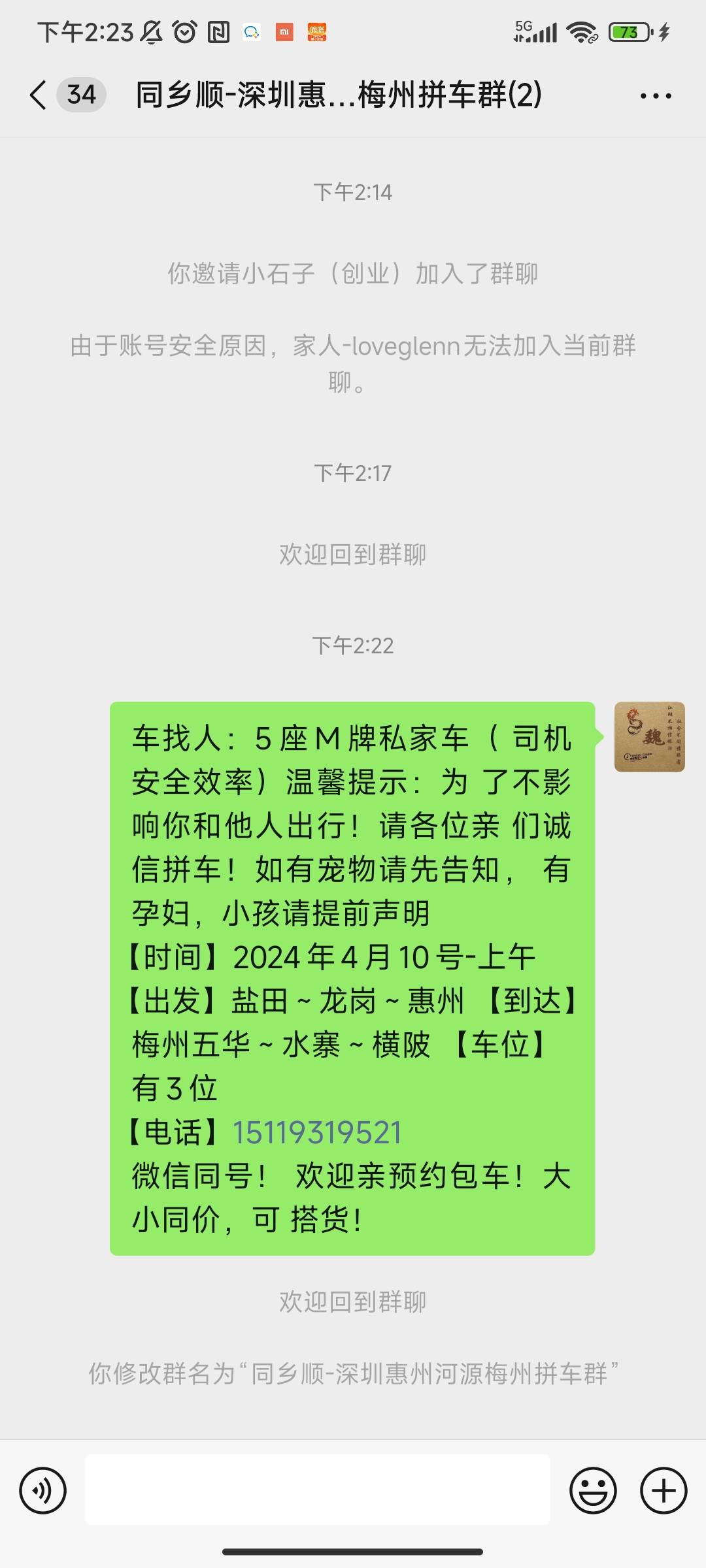
Task: Open the group chat info menu
Action: pyautogui.click(x=656, y=96)
